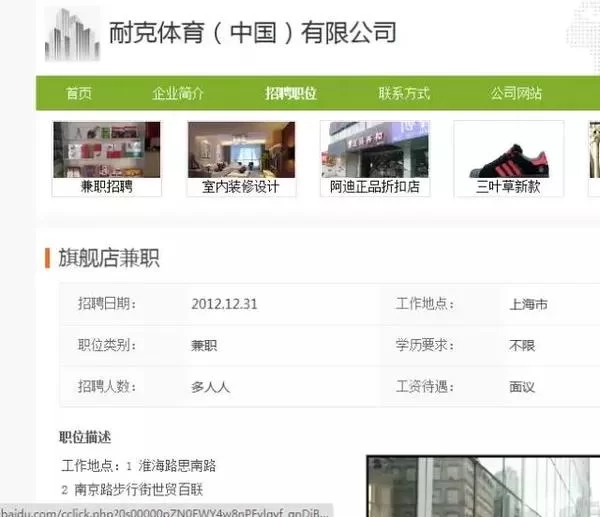Open the 首页 navigation tab
The height and width of the screenshot is (517, 600).
79,94
